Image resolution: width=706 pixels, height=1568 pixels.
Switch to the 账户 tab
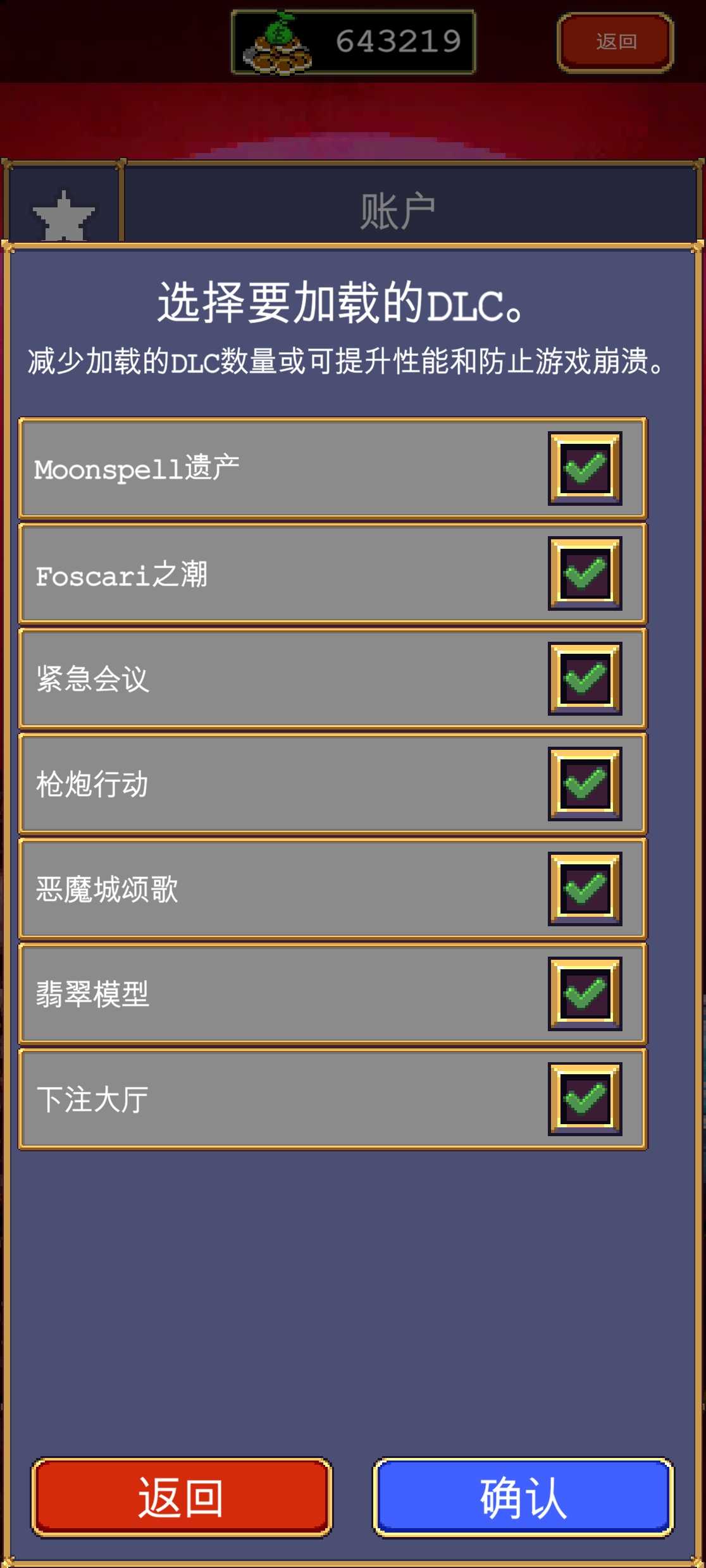tap(399, 211)
